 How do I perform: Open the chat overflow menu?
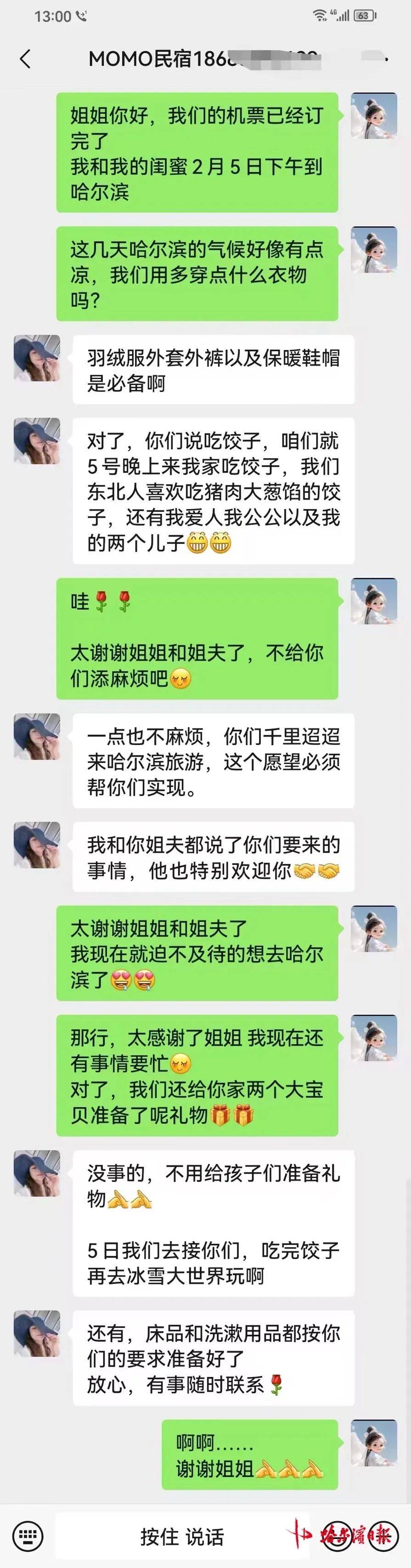[386, 59]
